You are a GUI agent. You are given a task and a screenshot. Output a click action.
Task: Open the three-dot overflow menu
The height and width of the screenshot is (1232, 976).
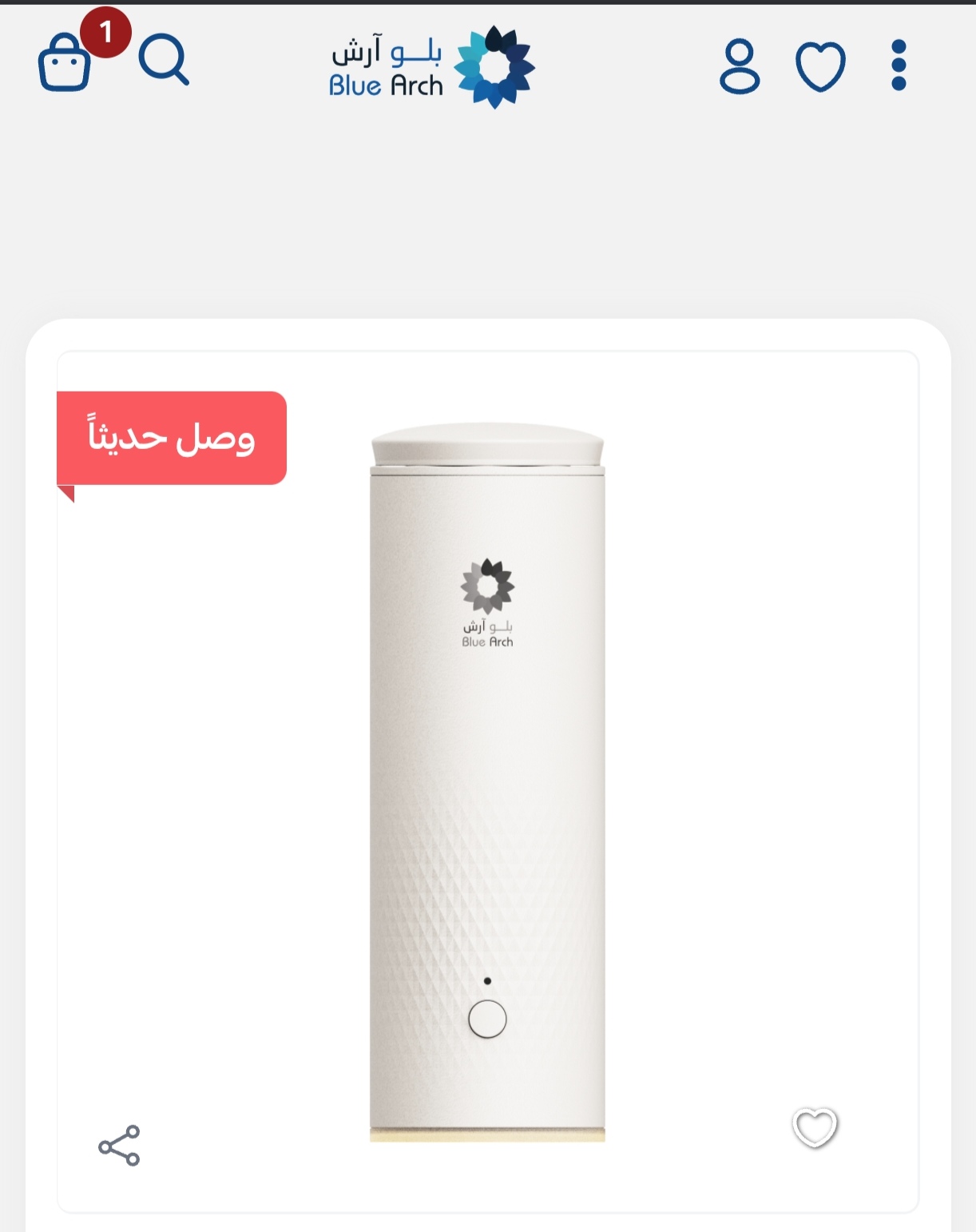899,66
